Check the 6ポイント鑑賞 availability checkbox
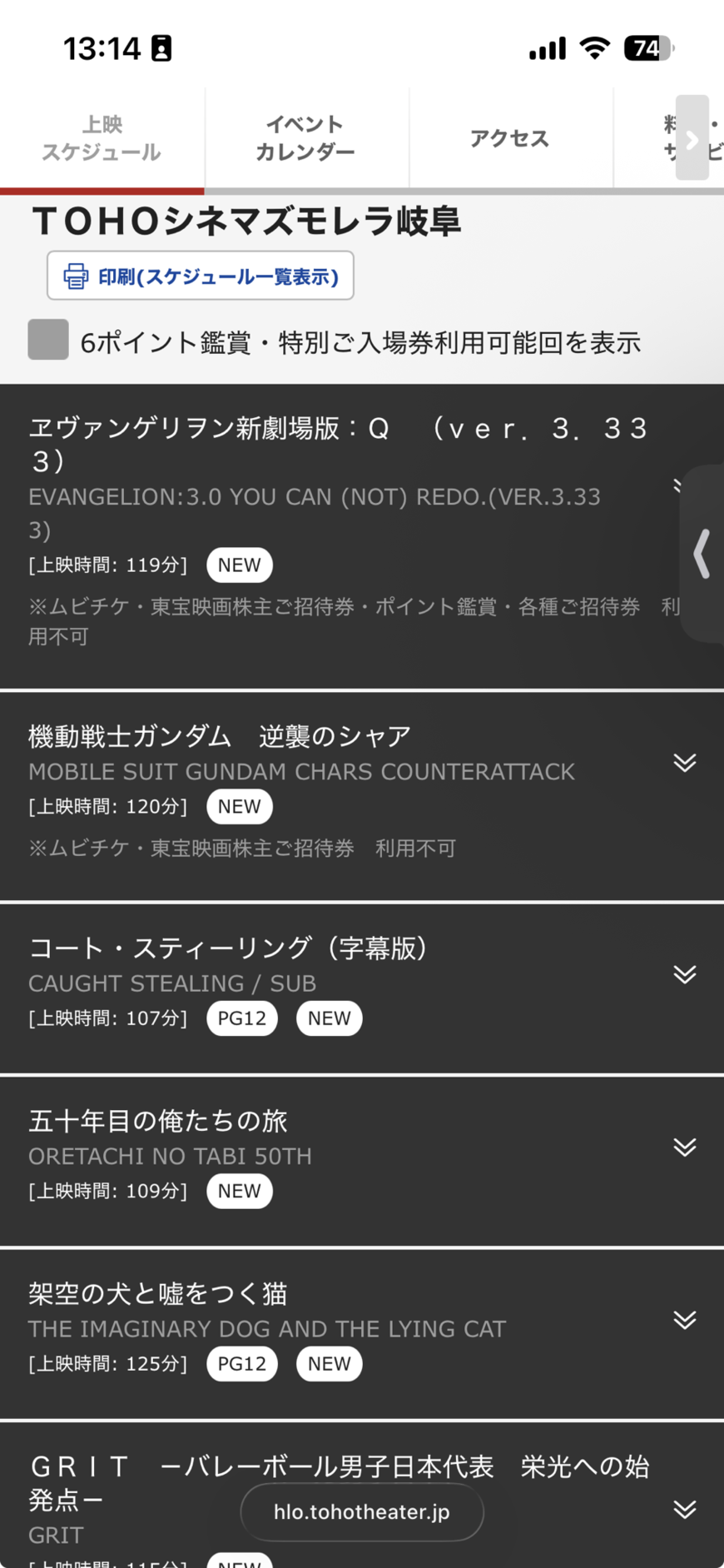Viewport: 724px width, 1568px height. [48, 340]
